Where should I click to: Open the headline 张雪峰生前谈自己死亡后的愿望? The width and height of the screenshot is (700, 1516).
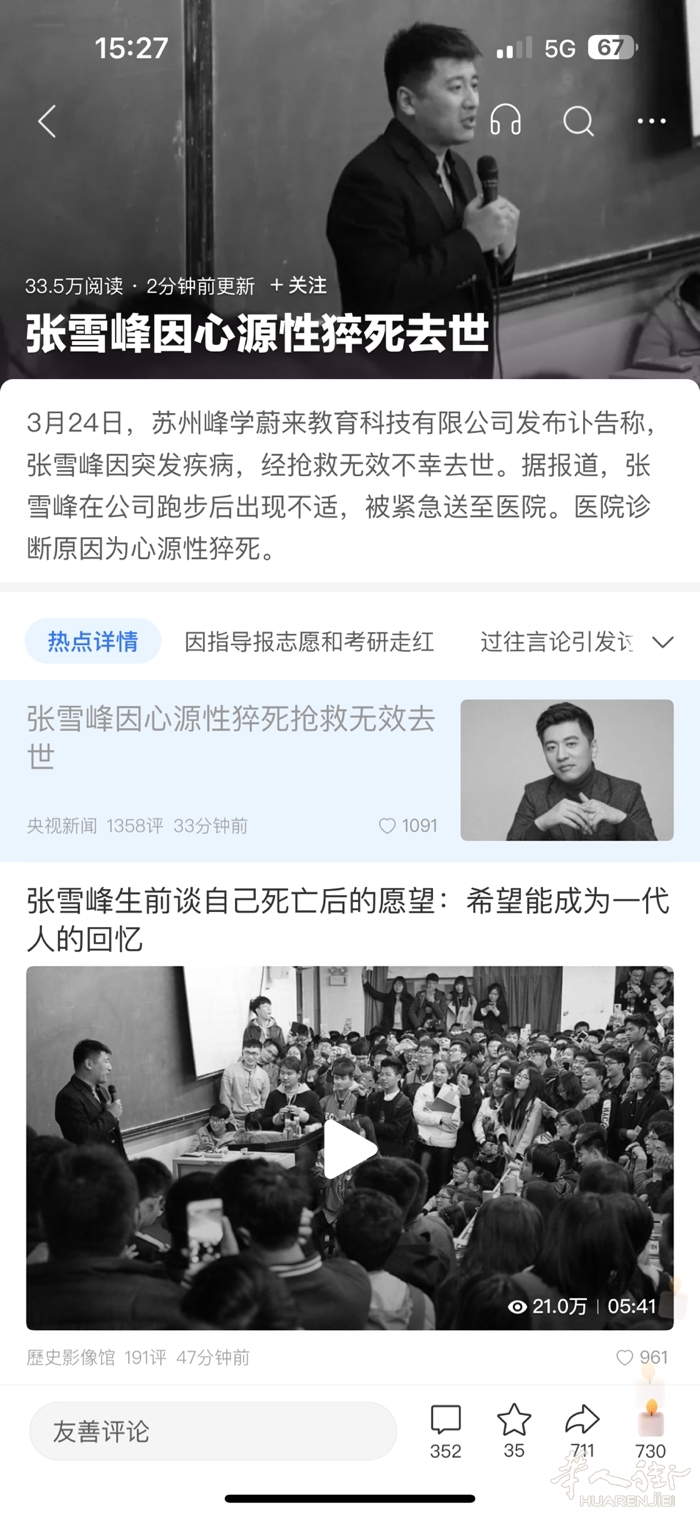point(347,920)
